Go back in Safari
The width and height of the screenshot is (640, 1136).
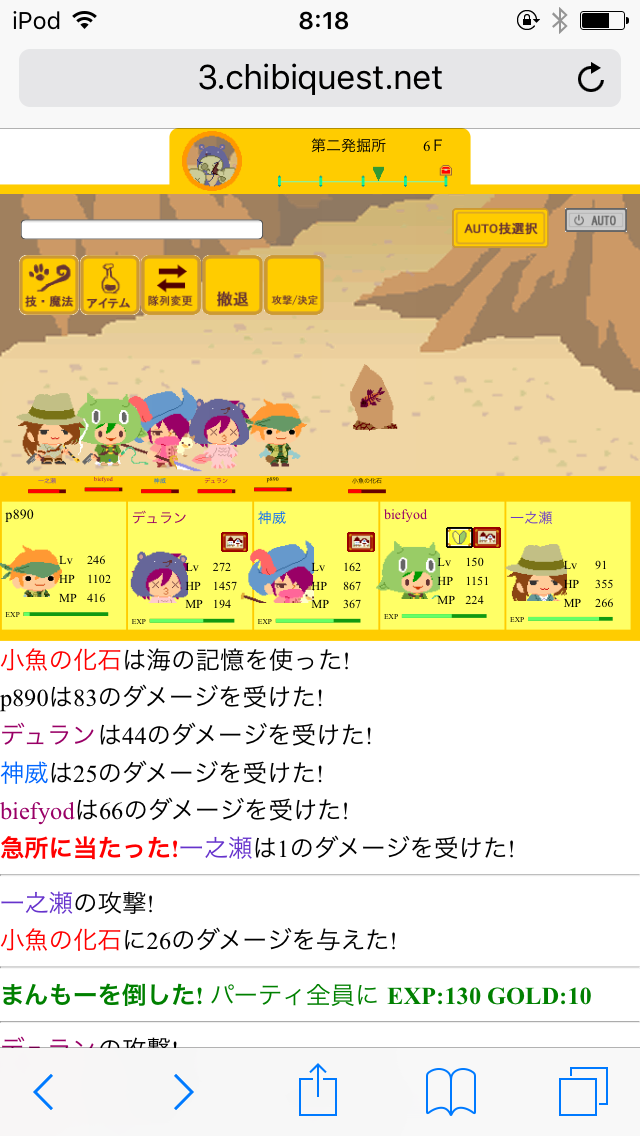pos(43,1092)
